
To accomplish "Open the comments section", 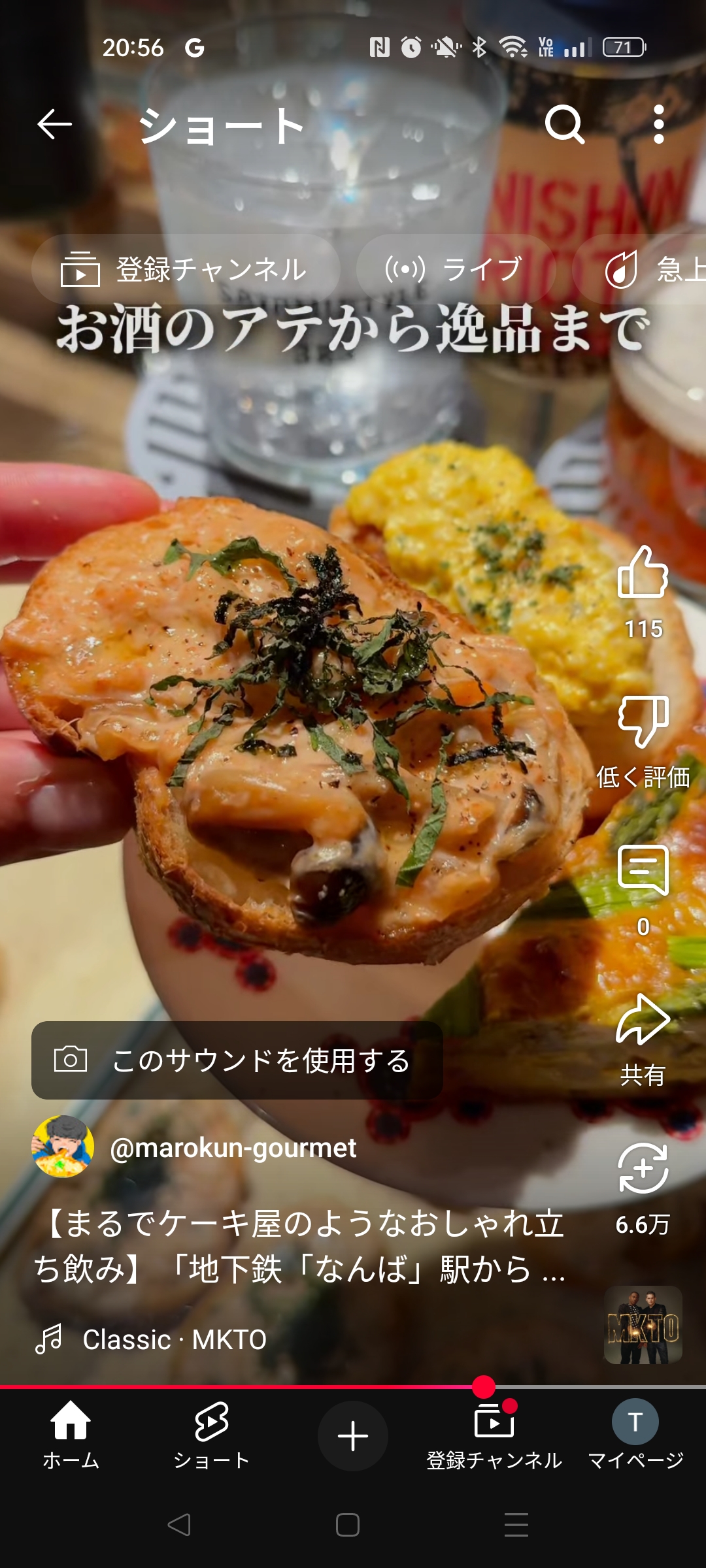I will tap(643, 871).
